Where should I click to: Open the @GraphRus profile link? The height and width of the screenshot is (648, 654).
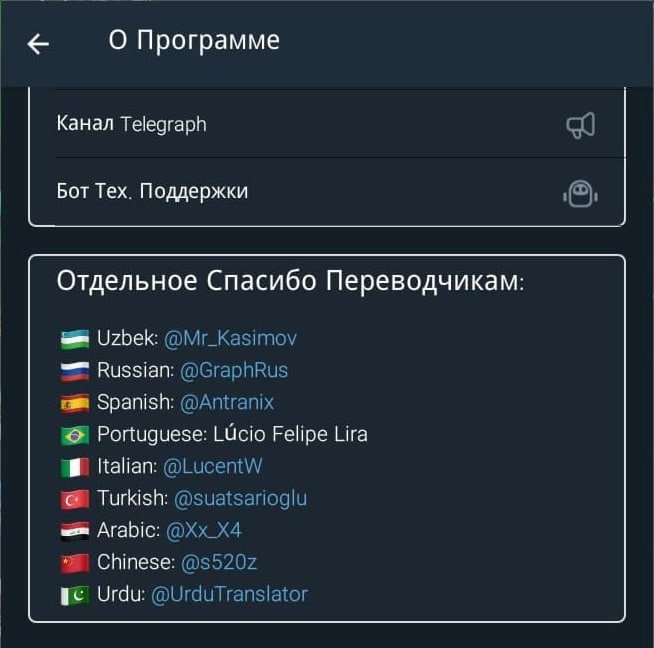[x=234, y=370]
